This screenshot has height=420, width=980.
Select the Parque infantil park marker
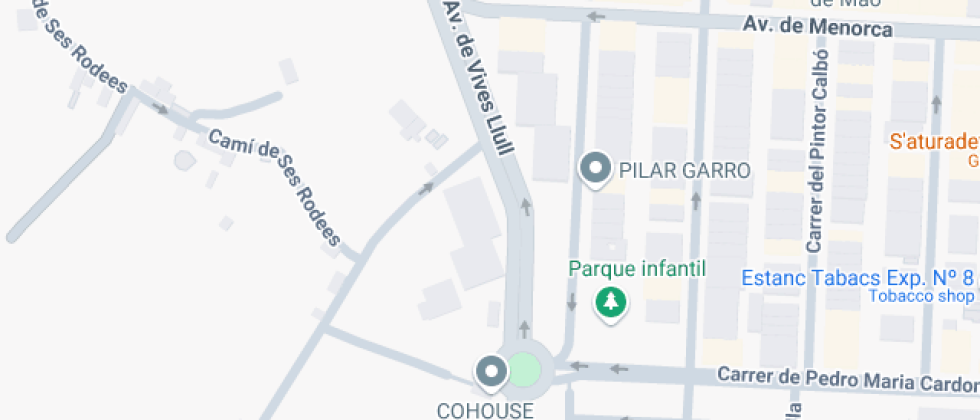tap(610, 301)
